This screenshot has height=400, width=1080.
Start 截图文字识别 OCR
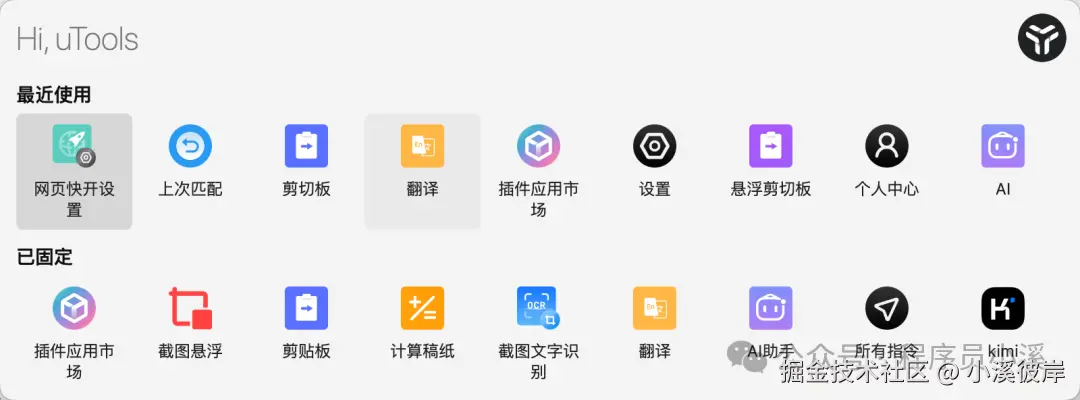(538, 322)
